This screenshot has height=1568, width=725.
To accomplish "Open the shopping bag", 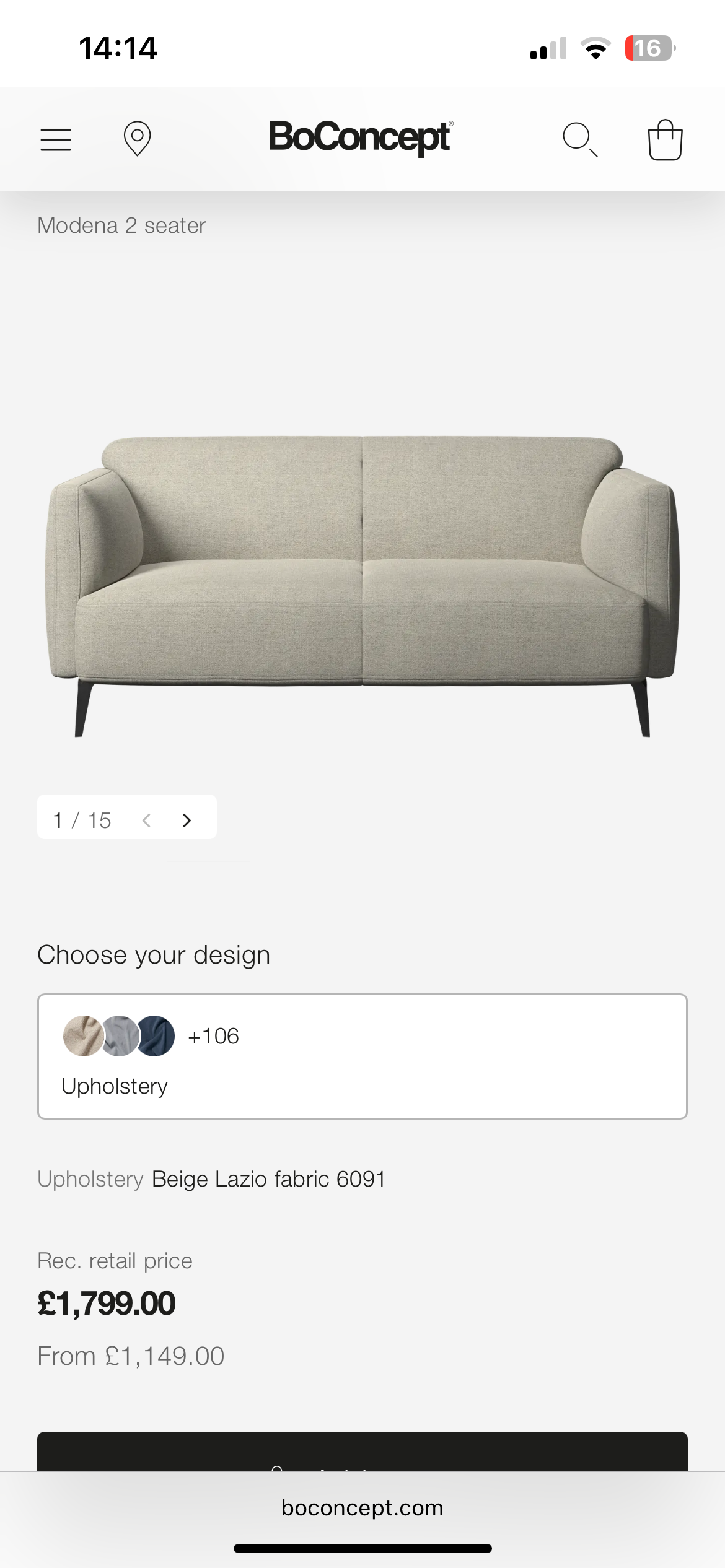I will click(x=665, y=140).
